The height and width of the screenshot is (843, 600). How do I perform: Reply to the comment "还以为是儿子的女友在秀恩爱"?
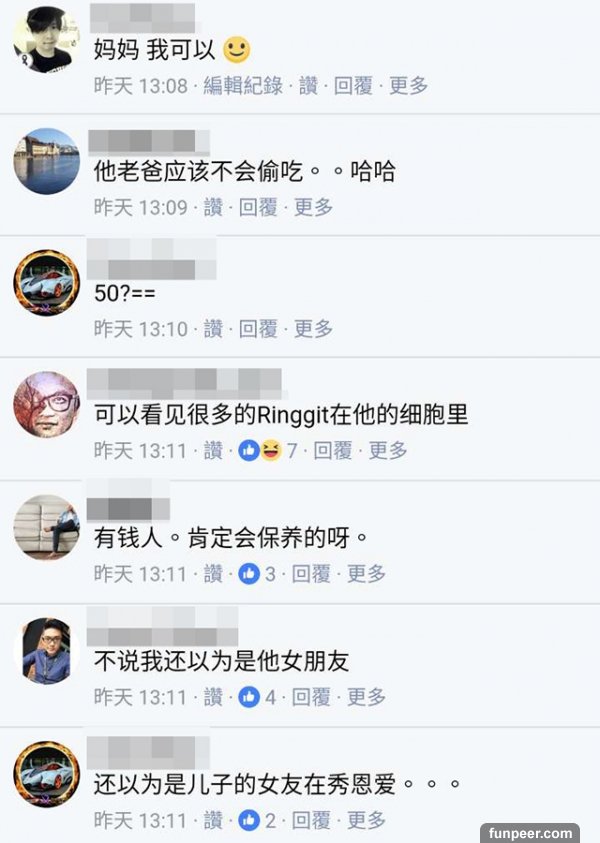point(311,820)
